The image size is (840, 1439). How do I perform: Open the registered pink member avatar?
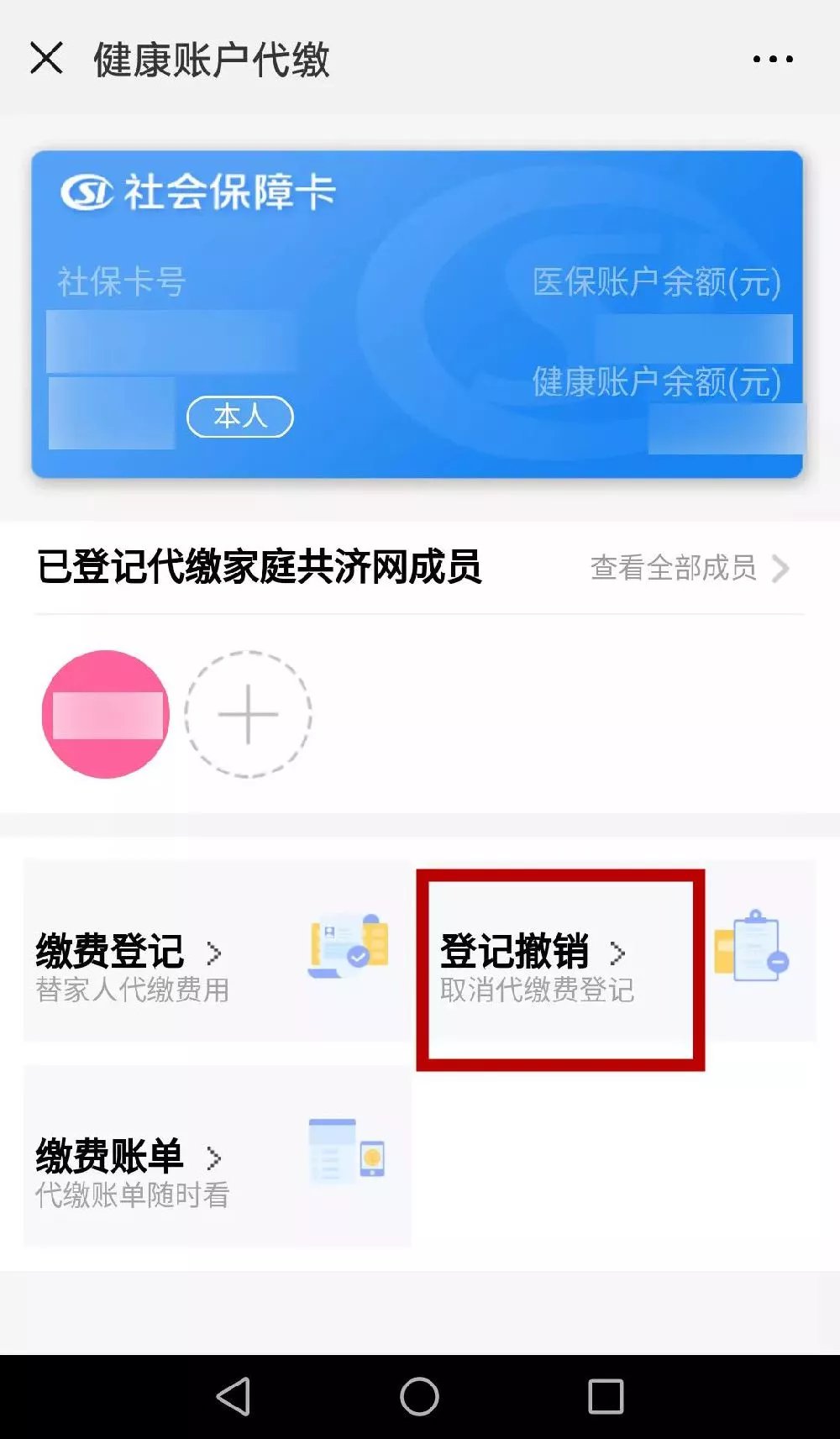click(x=106, y=714)
